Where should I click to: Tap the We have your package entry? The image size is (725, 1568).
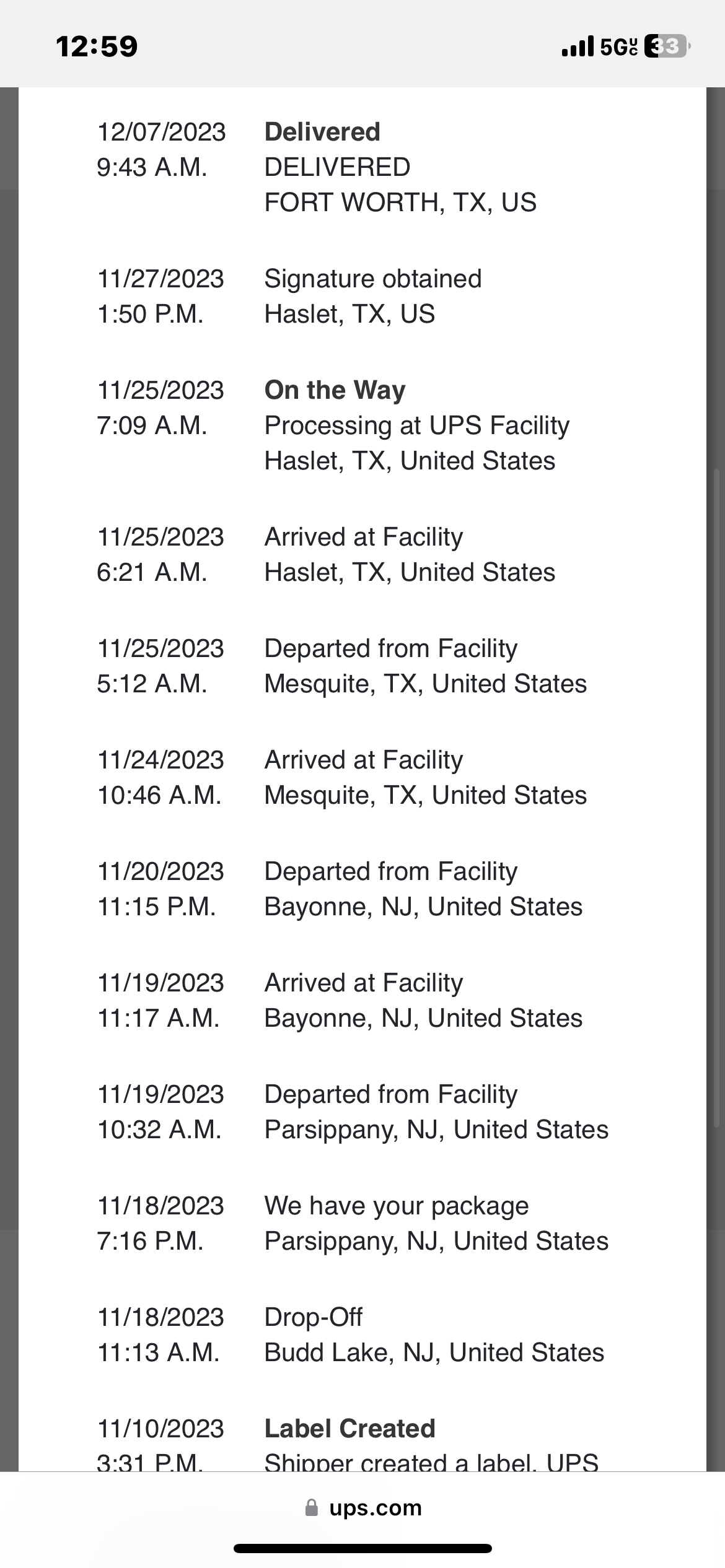pos(397,1204)
